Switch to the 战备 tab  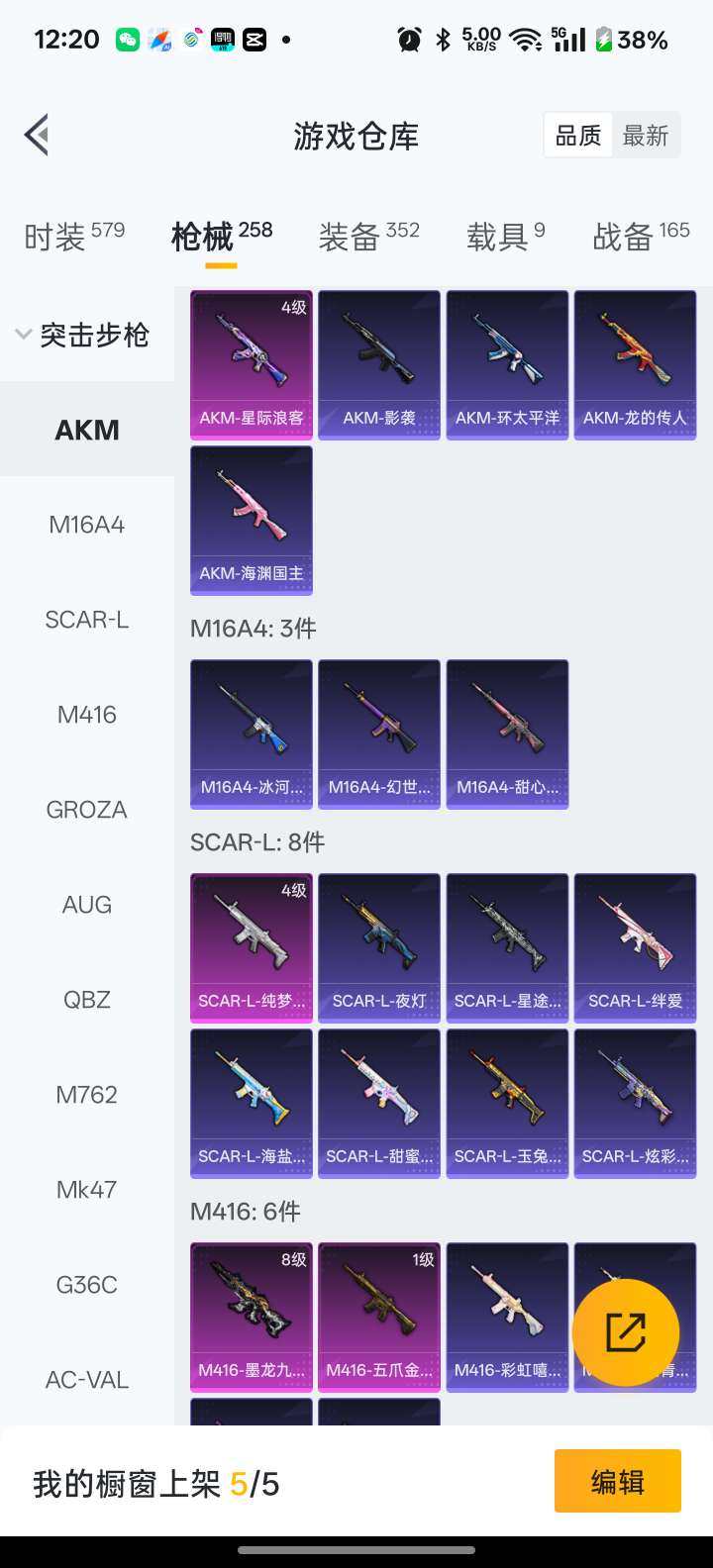click(641, 236)
